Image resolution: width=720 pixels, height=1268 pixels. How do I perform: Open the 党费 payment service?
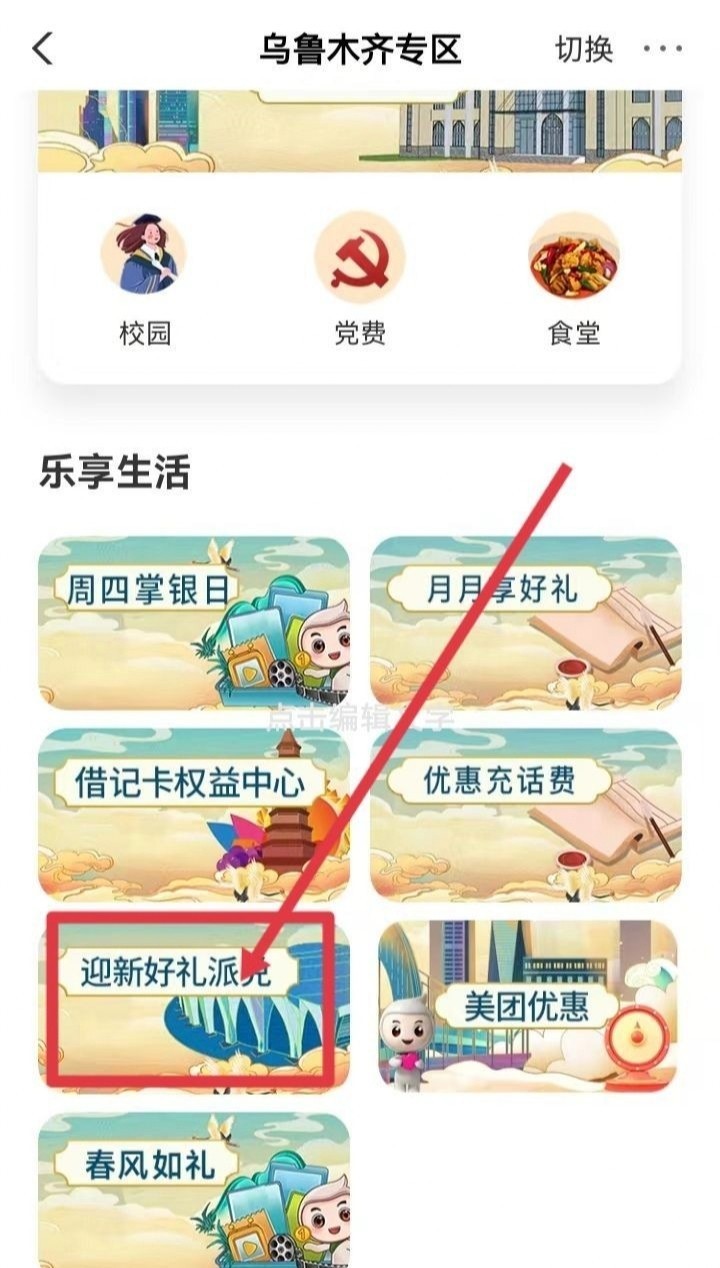(359, 279)
